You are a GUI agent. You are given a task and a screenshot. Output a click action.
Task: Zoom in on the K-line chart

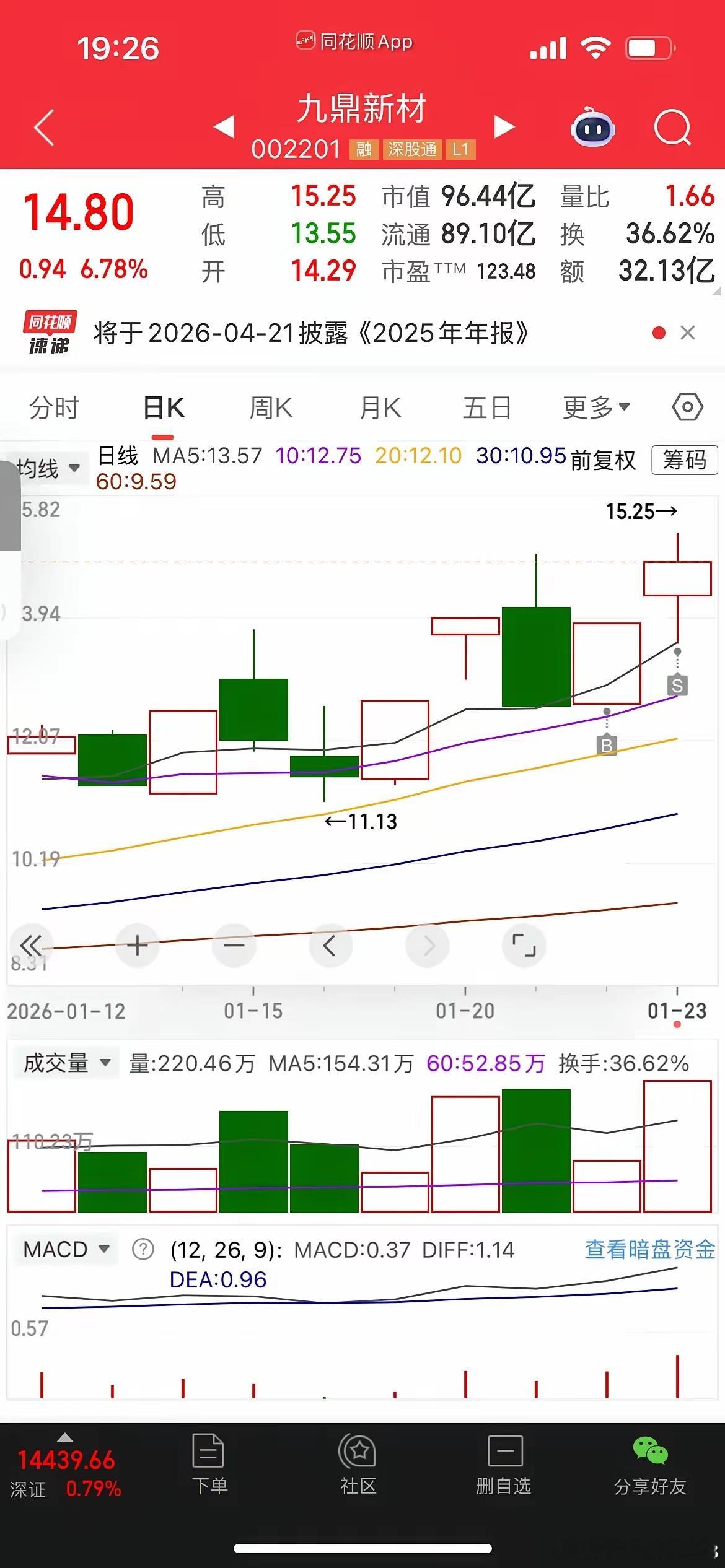coord(137,946)
